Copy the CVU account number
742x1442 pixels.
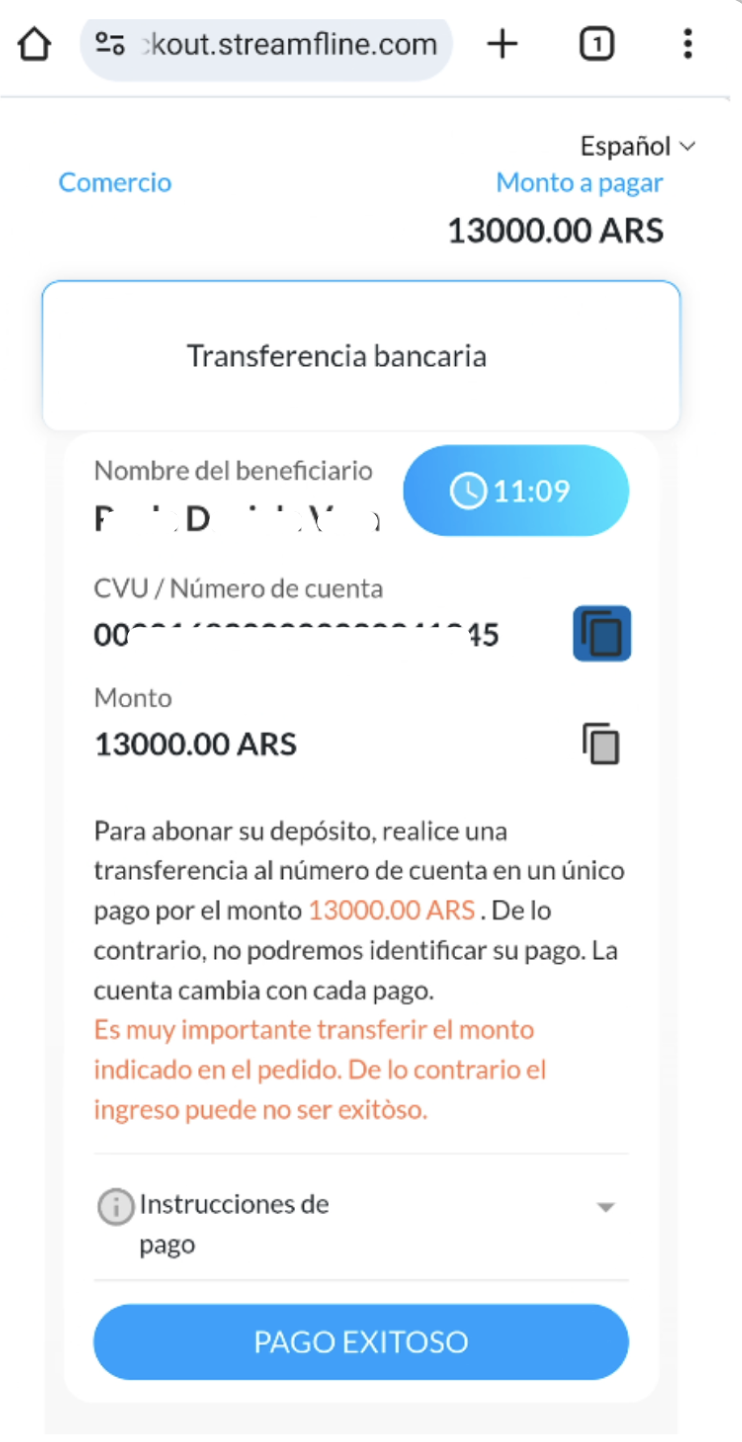coord(601,634)
